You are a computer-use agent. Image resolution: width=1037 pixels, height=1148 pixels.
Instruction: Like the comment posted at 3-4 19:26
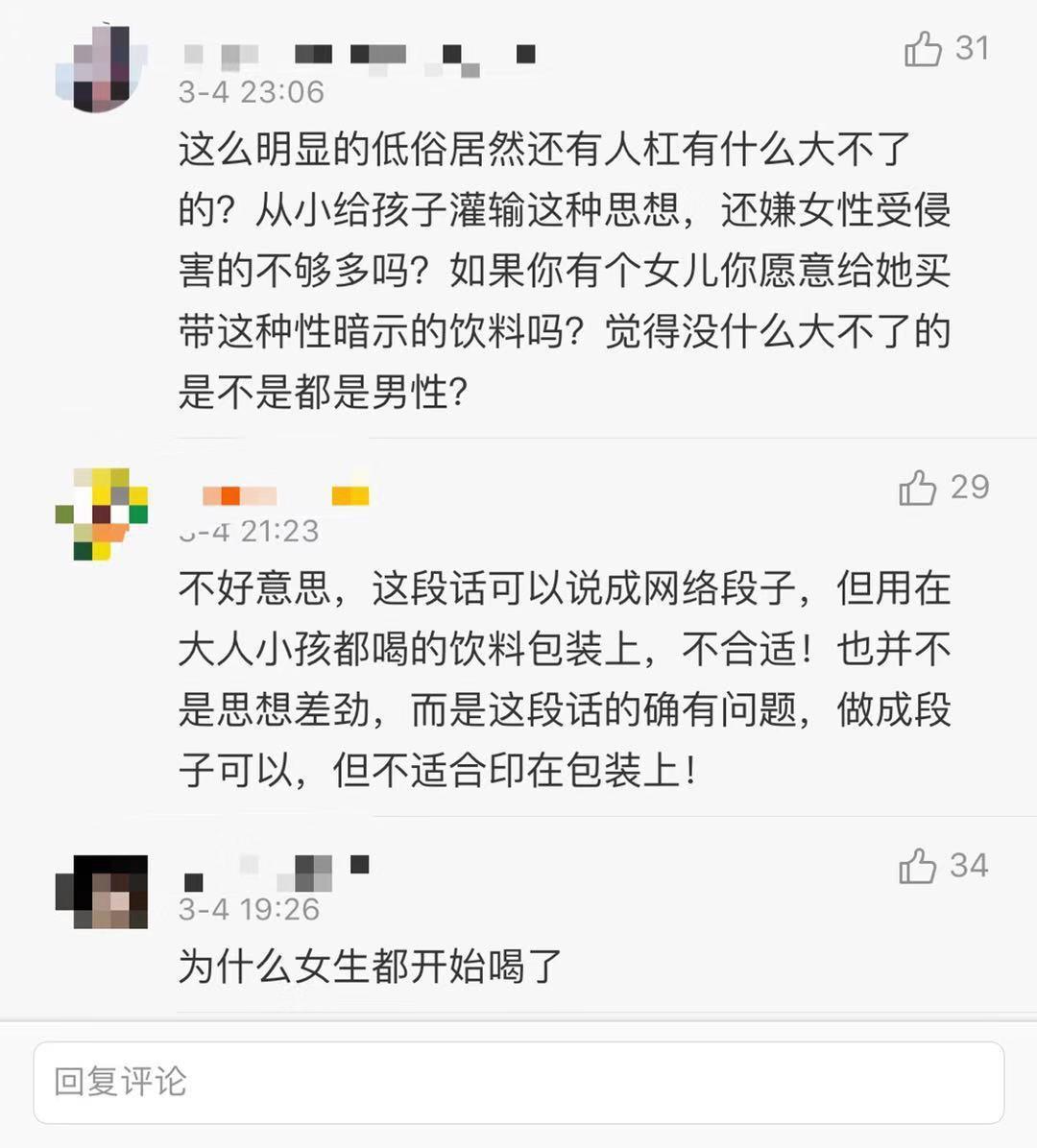coord(918,867)
